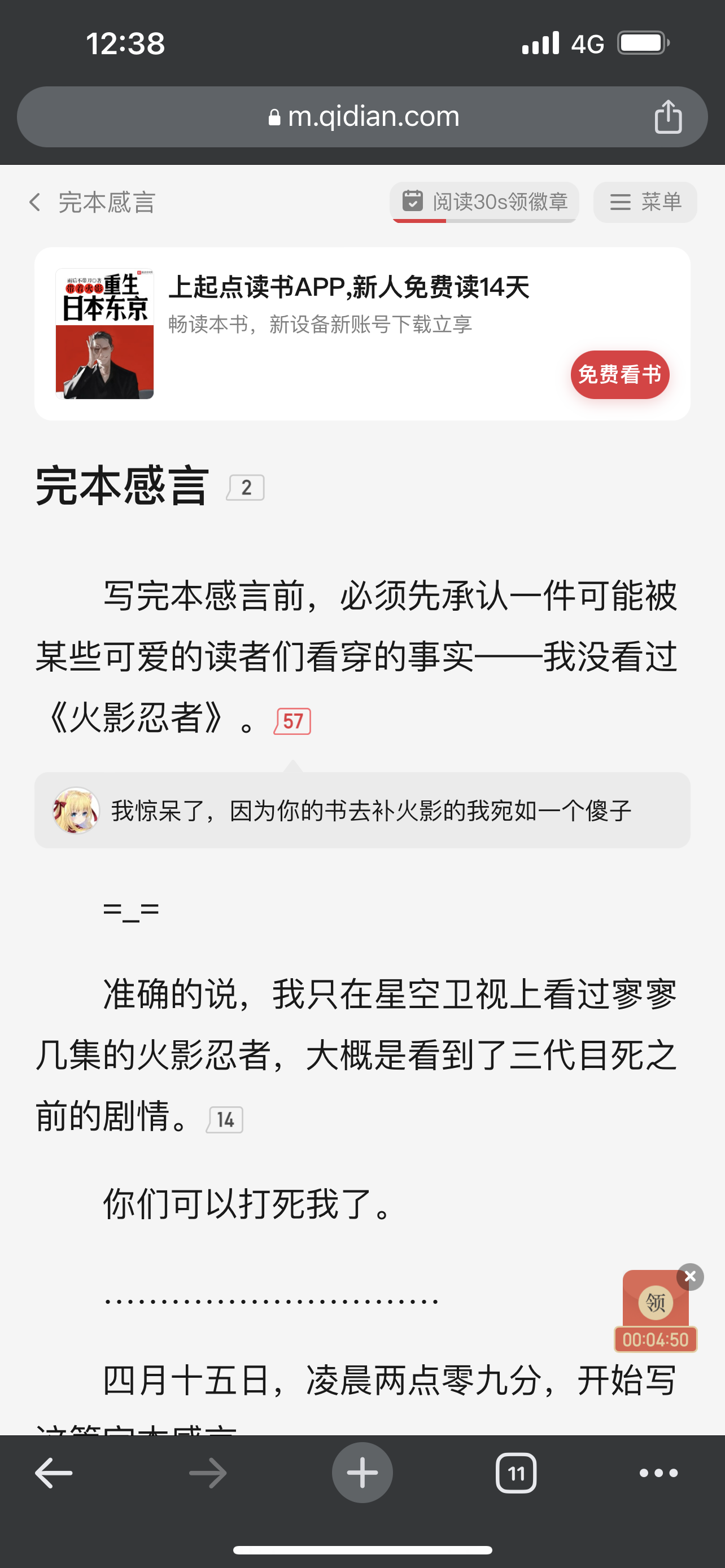Share the page from the address bar
725x1568 pixels.
(668, 117)
